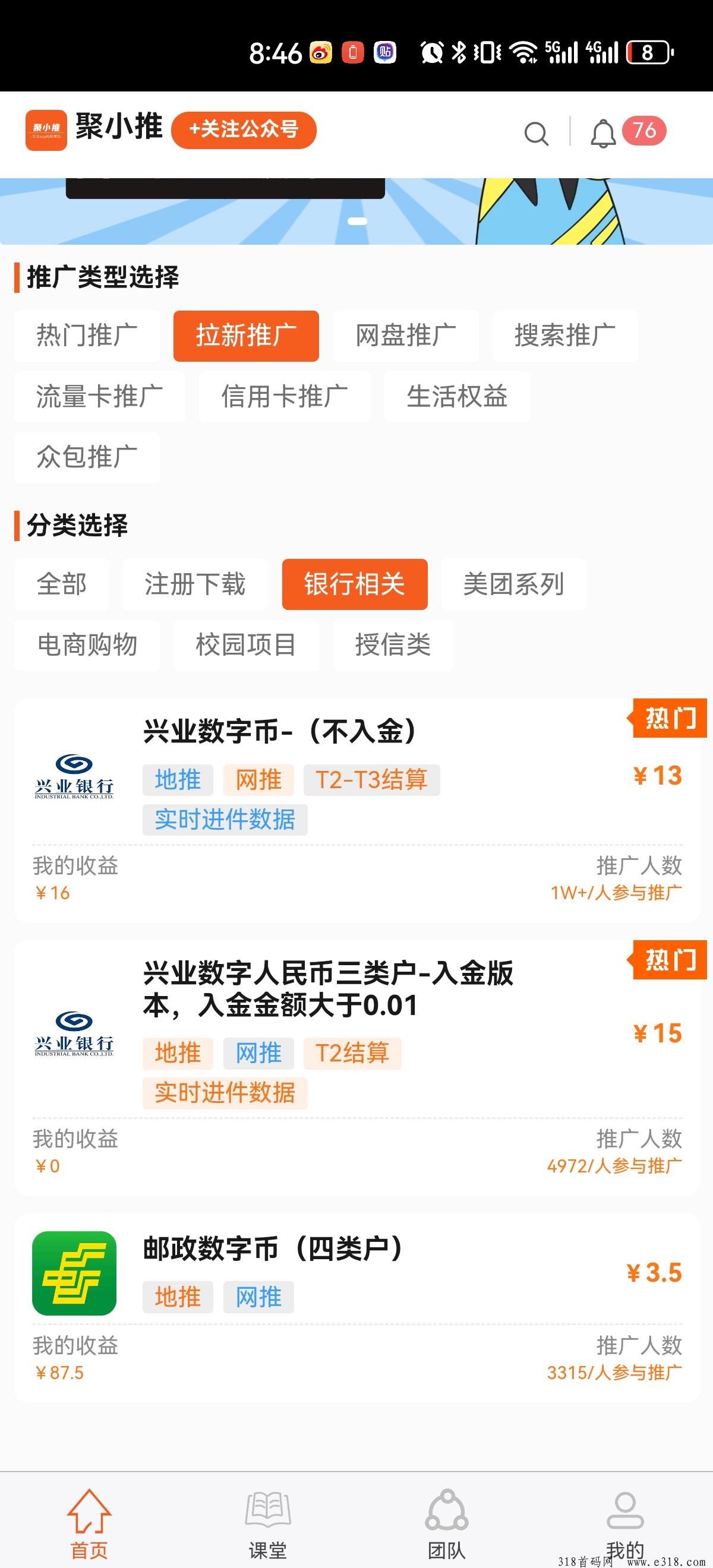
Task: Open the 兴业数字人民币三类户 card
Action: [357, 1068]
